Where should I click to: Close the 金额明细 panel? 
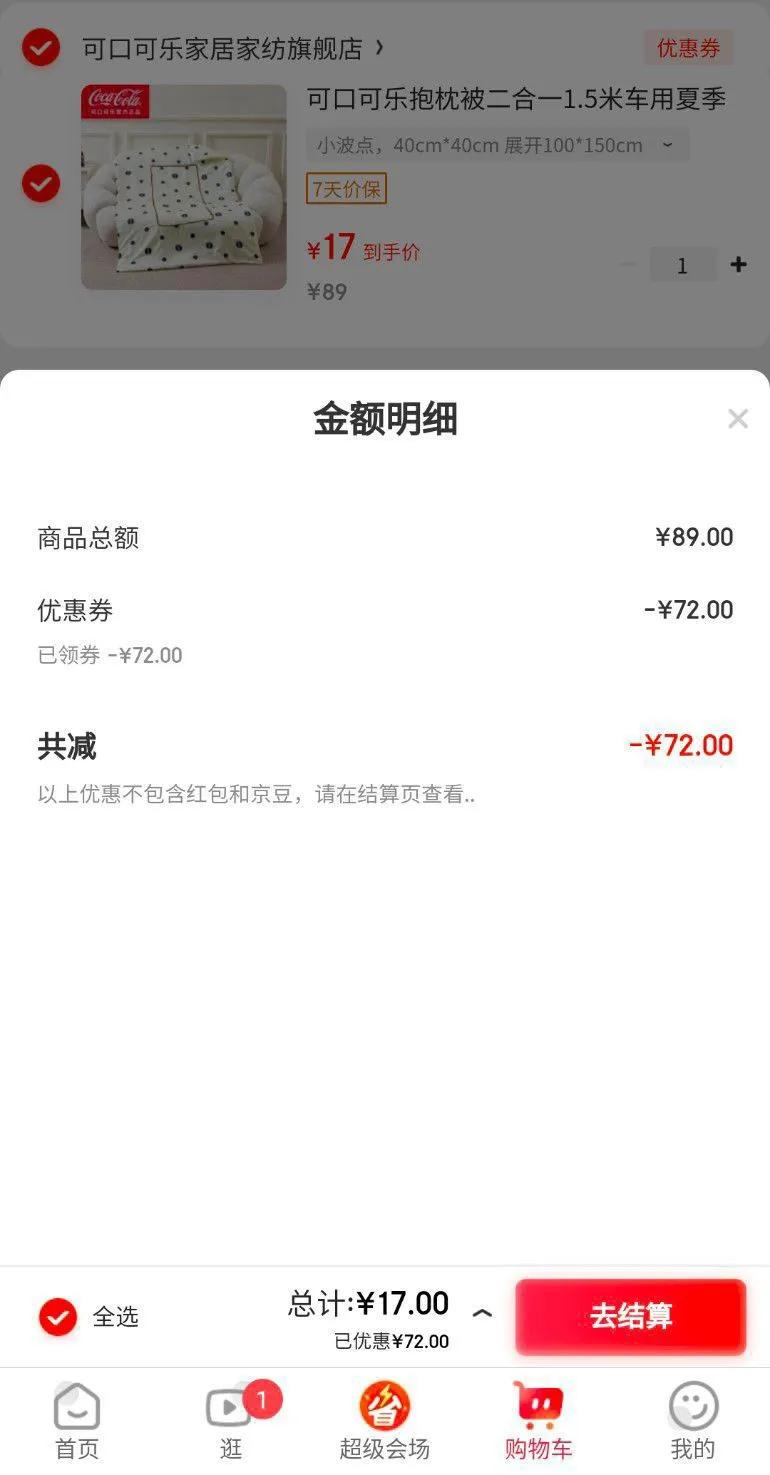[737, 419]
